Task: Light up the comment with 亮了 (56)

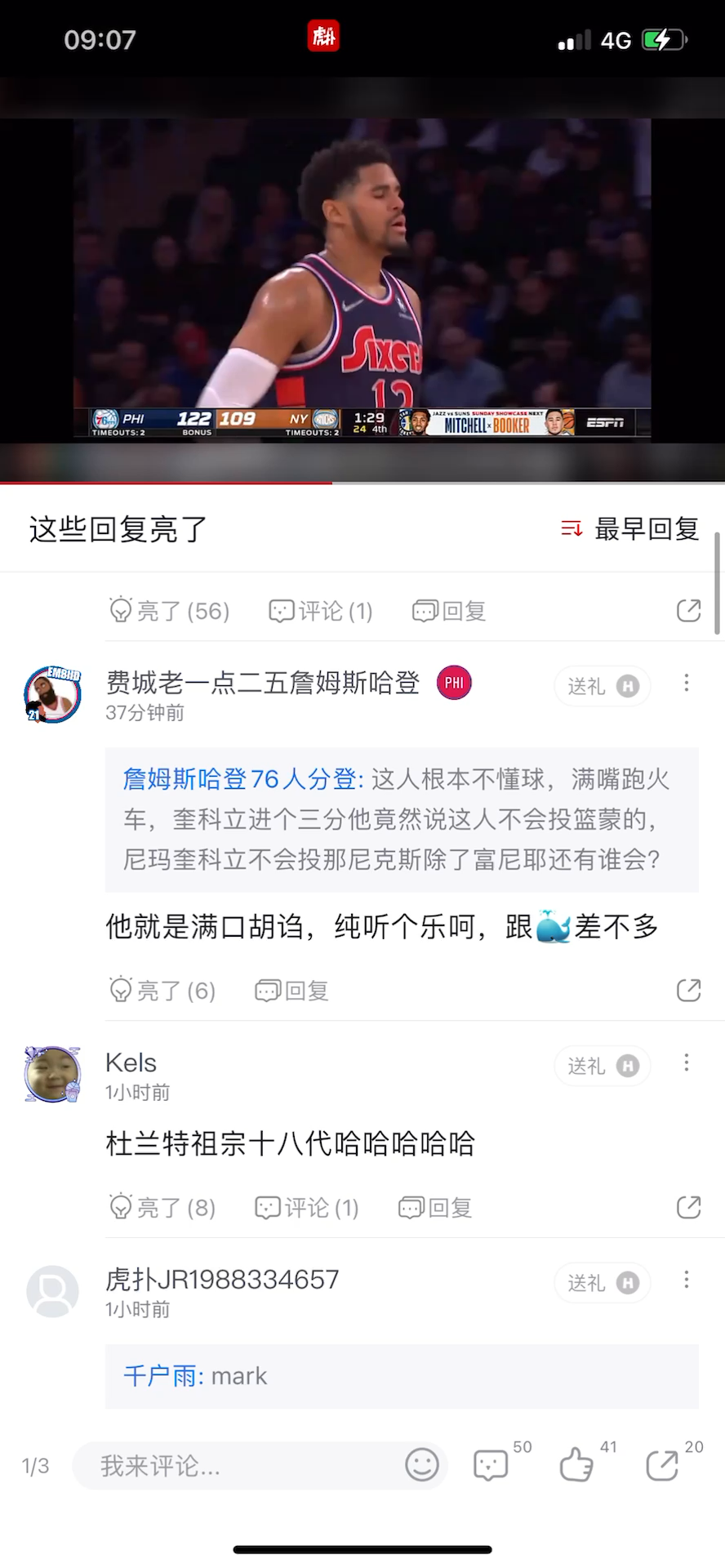Action: pos(170,611)
